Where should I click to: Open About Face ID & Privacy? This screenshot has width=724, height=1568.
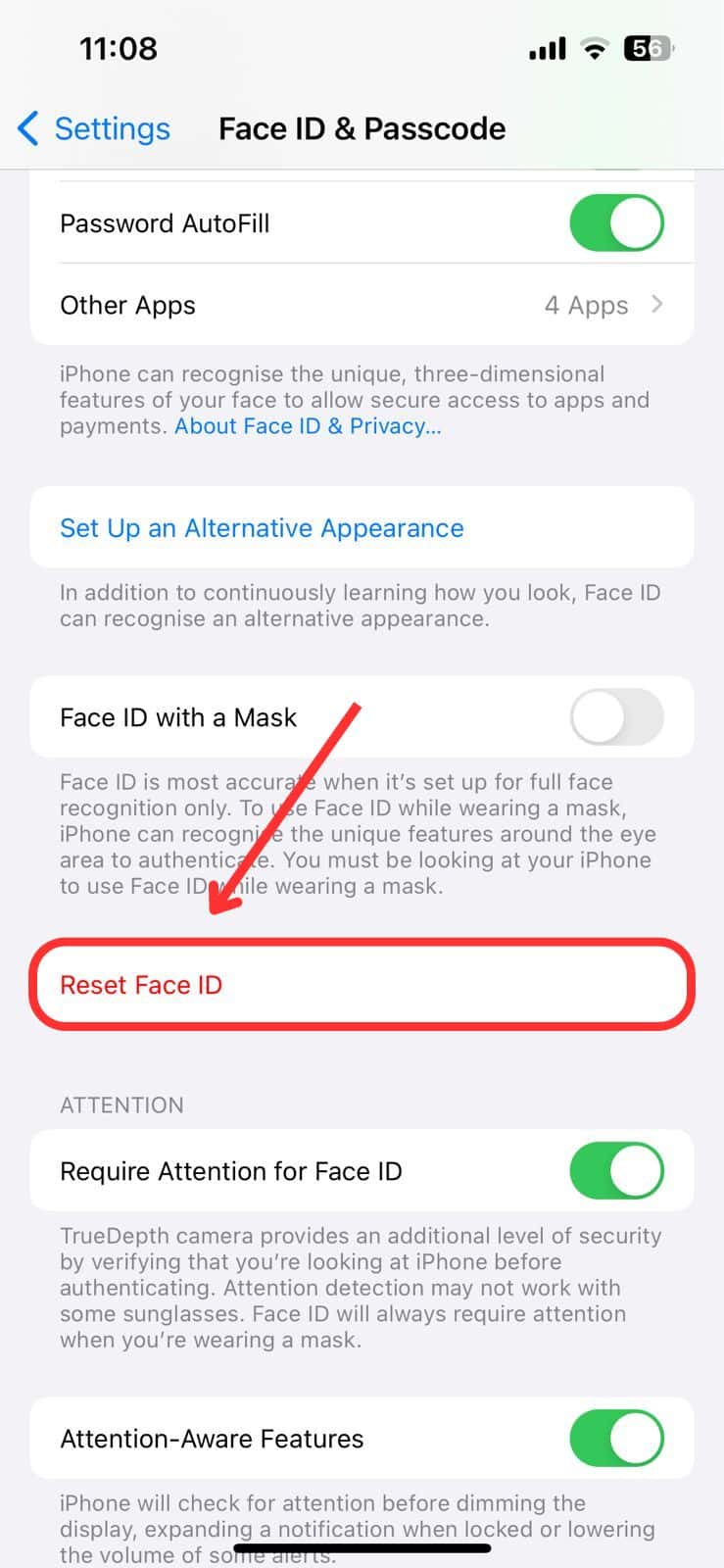click(307, 426)
